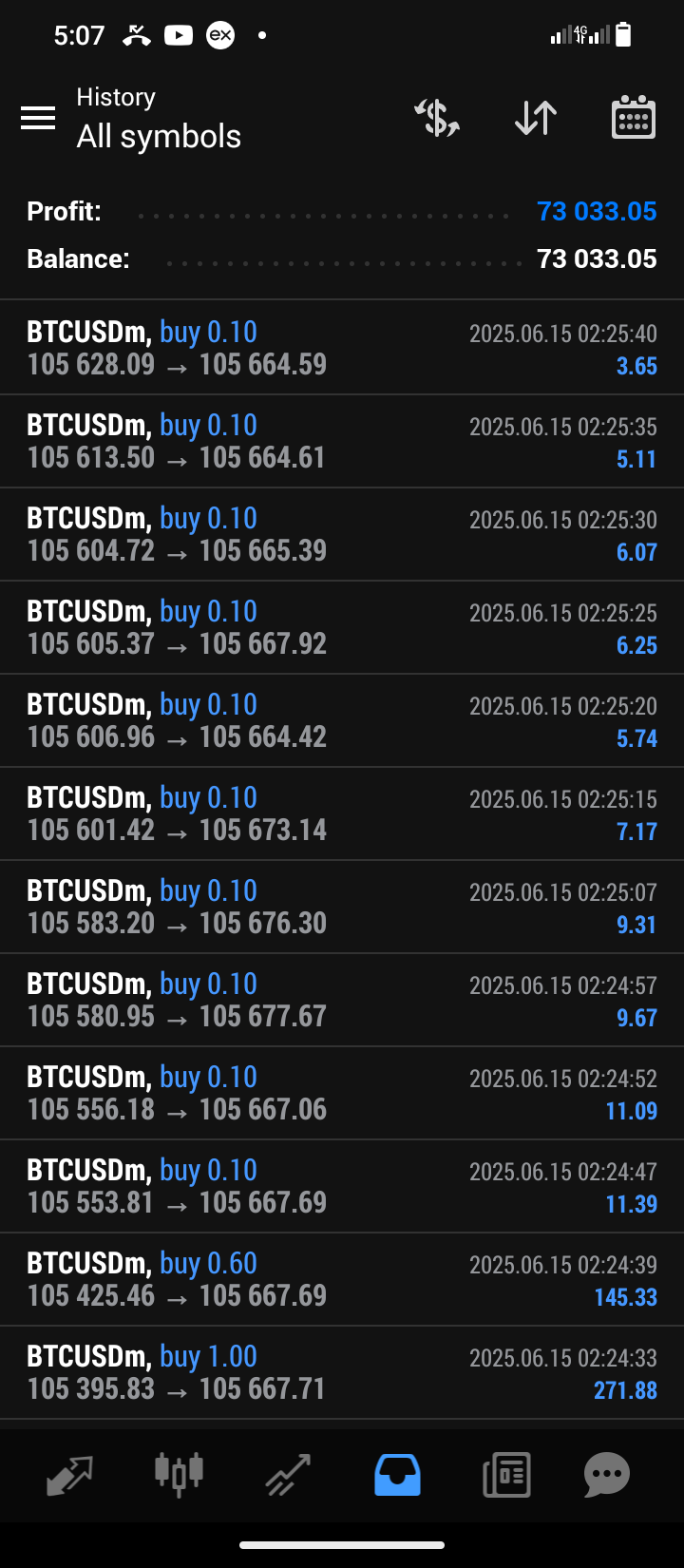684x1568 pixels.
Task: Switch to the Chart candlestick tab
Action: (x=179, y=1474)
